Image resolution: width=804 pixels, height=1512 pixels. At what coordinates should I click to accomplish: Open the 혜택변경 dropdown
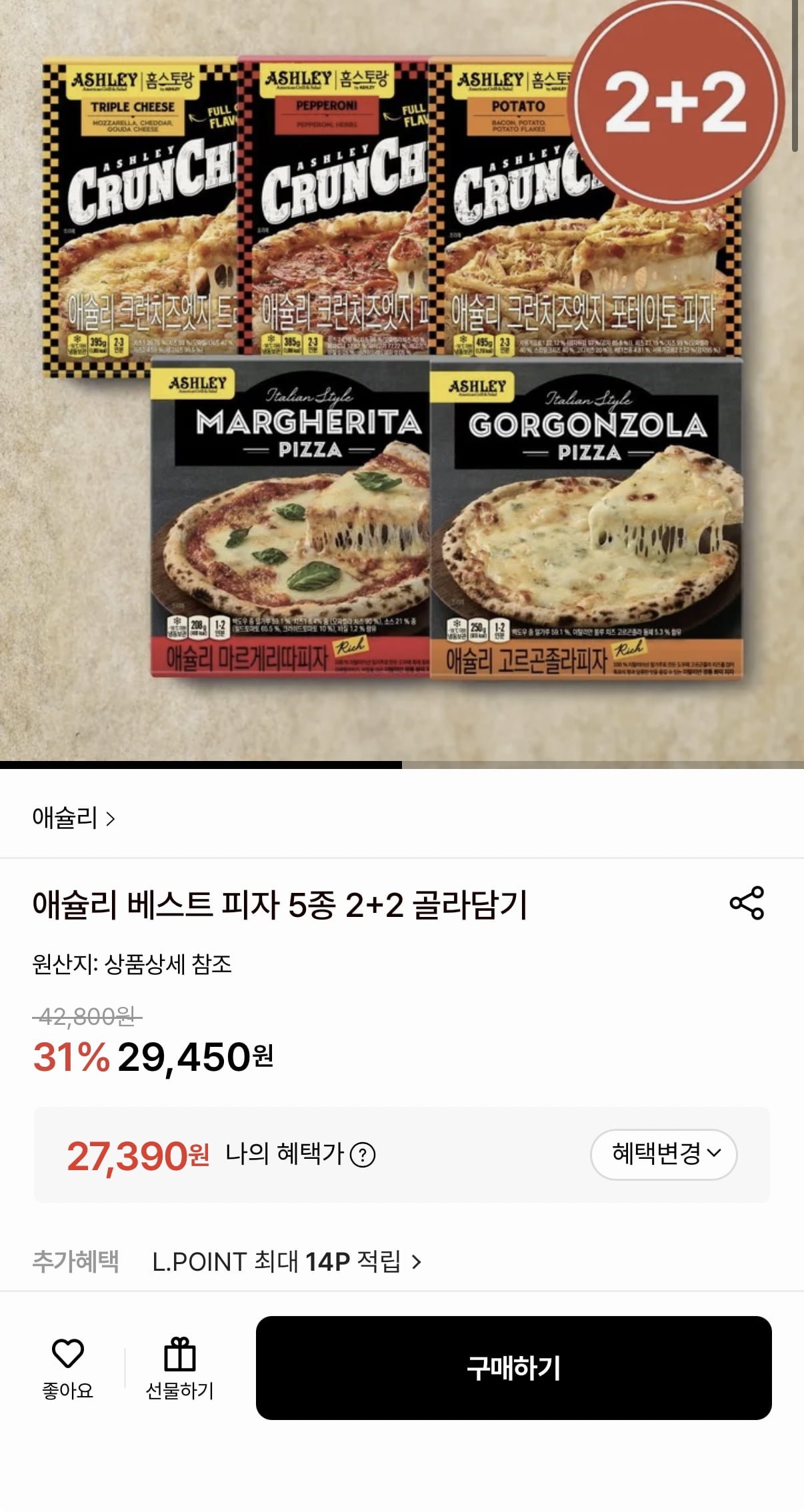663,1154
